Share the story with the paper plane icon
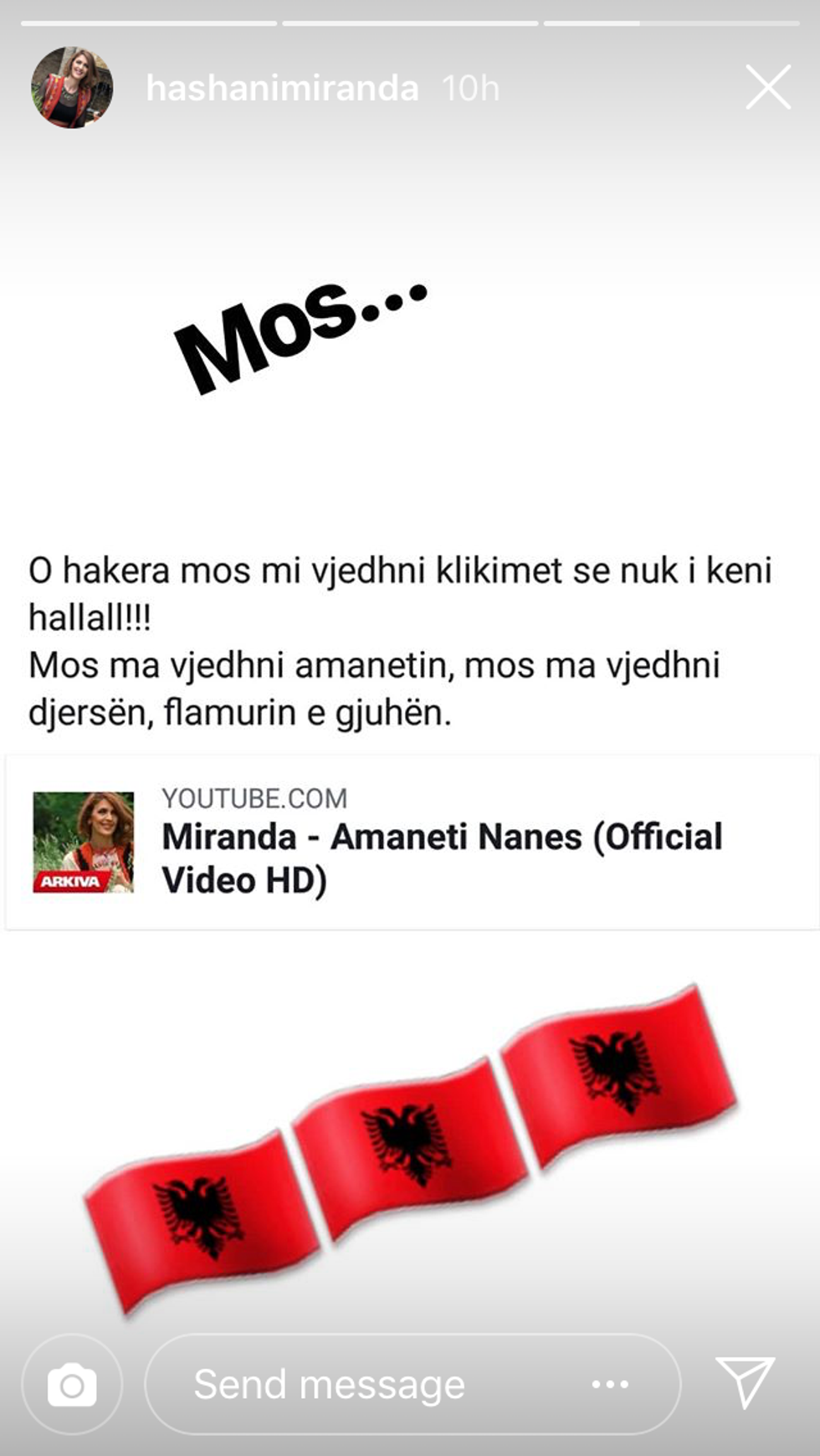820x1456 pixels. point(744,1382)
